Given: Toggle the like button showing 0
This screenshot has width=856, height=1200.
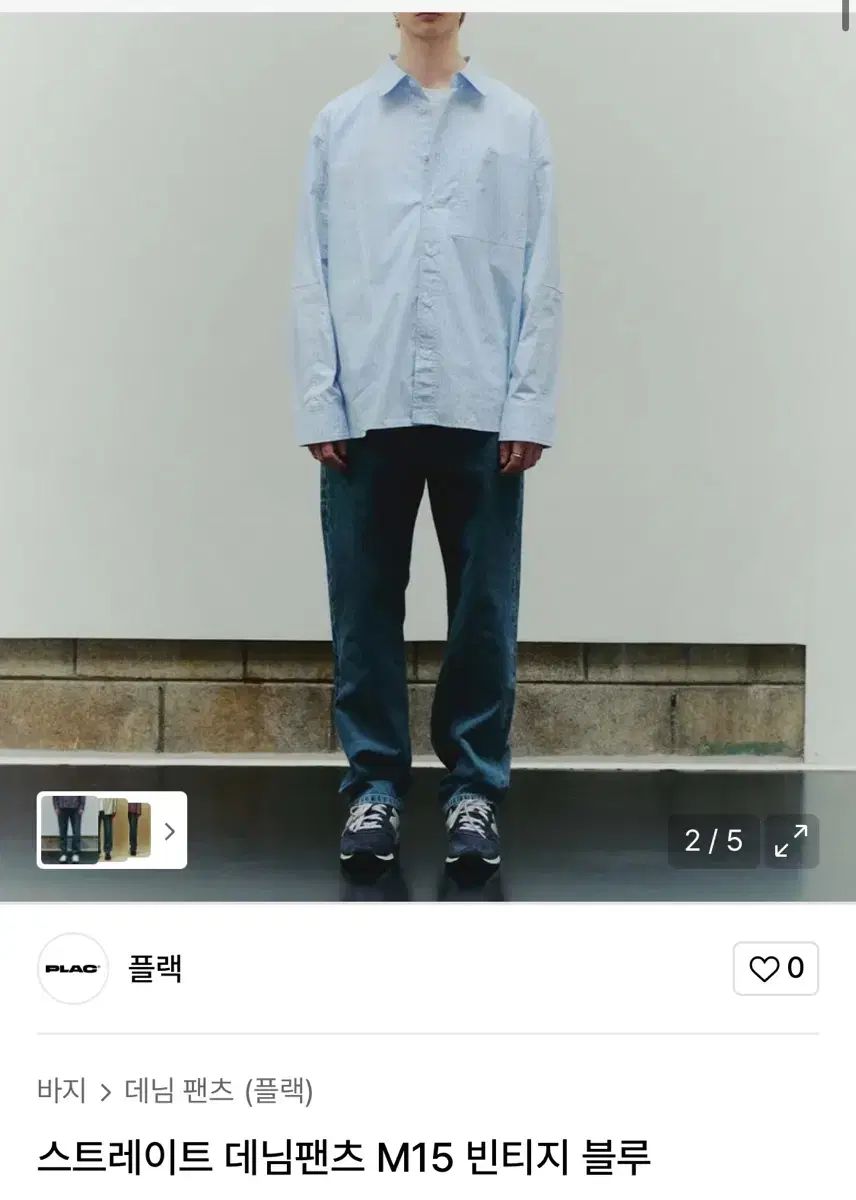Looking at the screenshot, I should tap(775, 968).
